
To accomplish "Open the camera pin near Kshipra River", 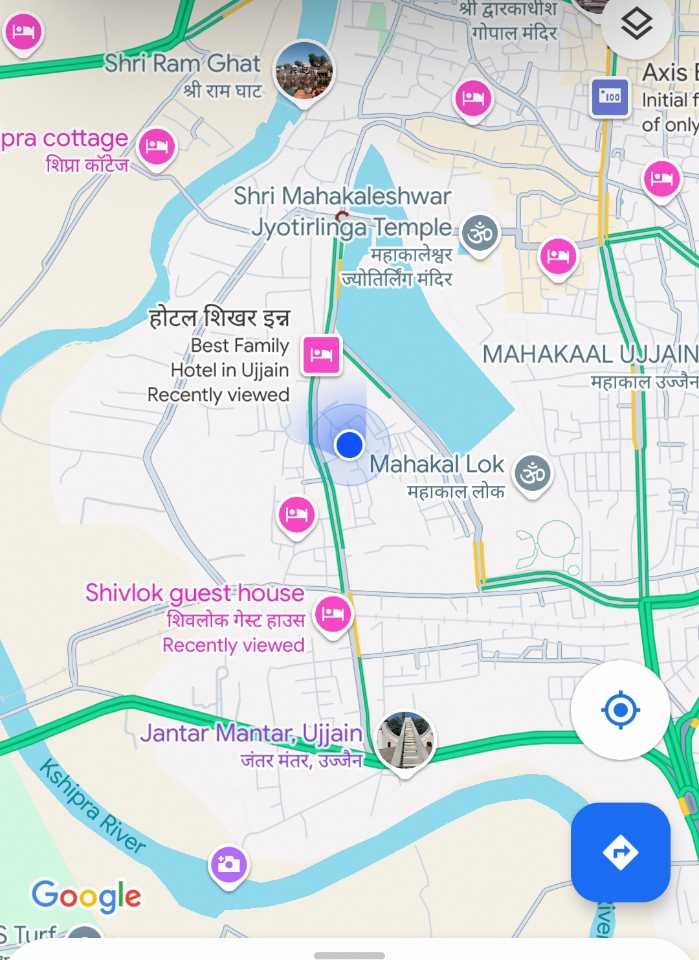I will [228, 864].
